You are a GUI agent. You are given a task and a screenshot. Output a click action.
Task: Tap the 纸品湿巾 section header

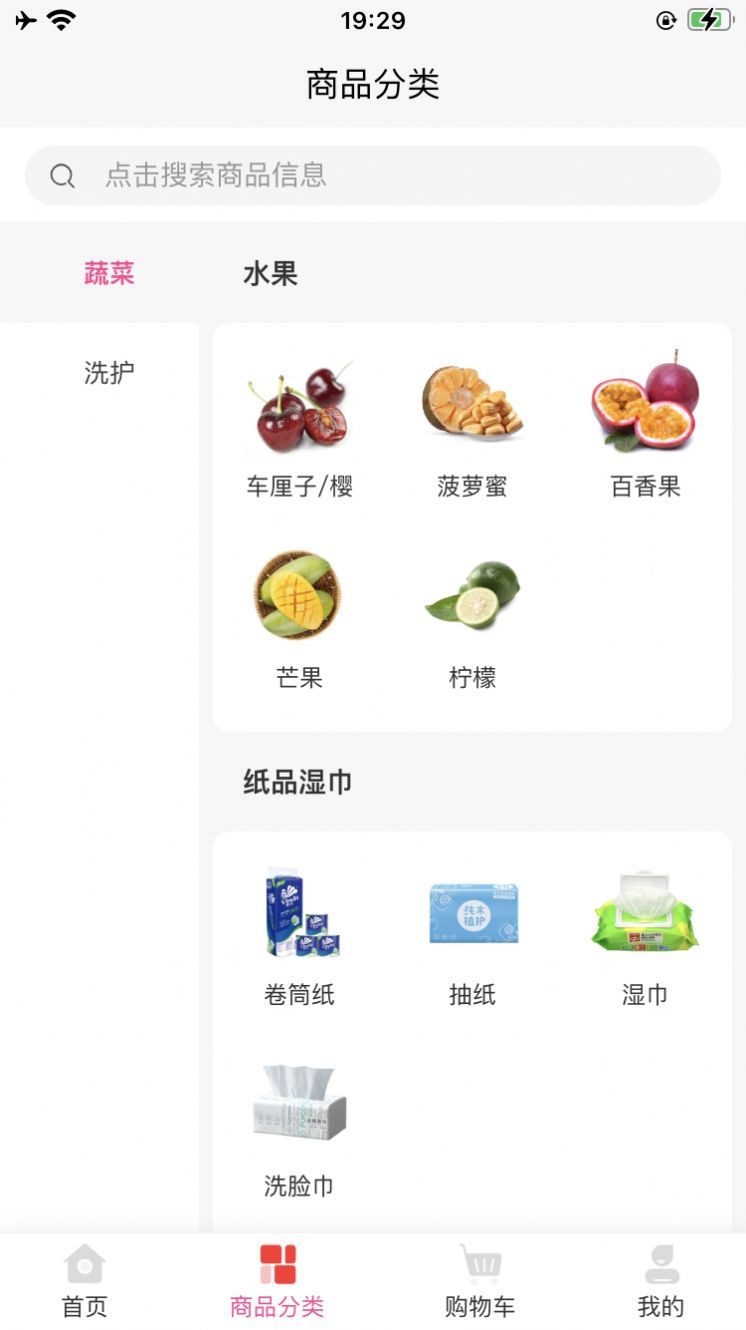coord(297,782)
